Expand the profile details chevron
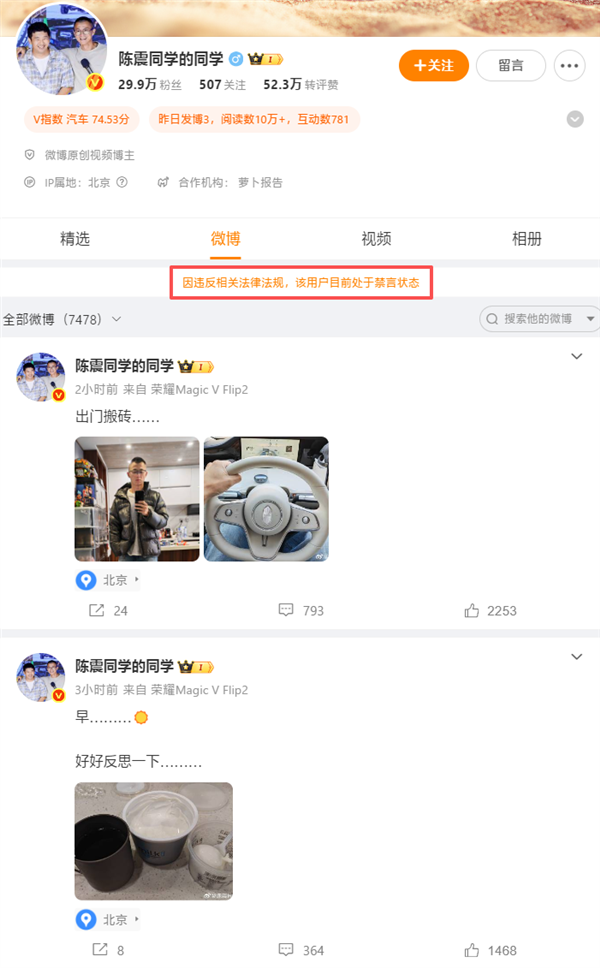600x968 pixels. (x=575, y=120)
